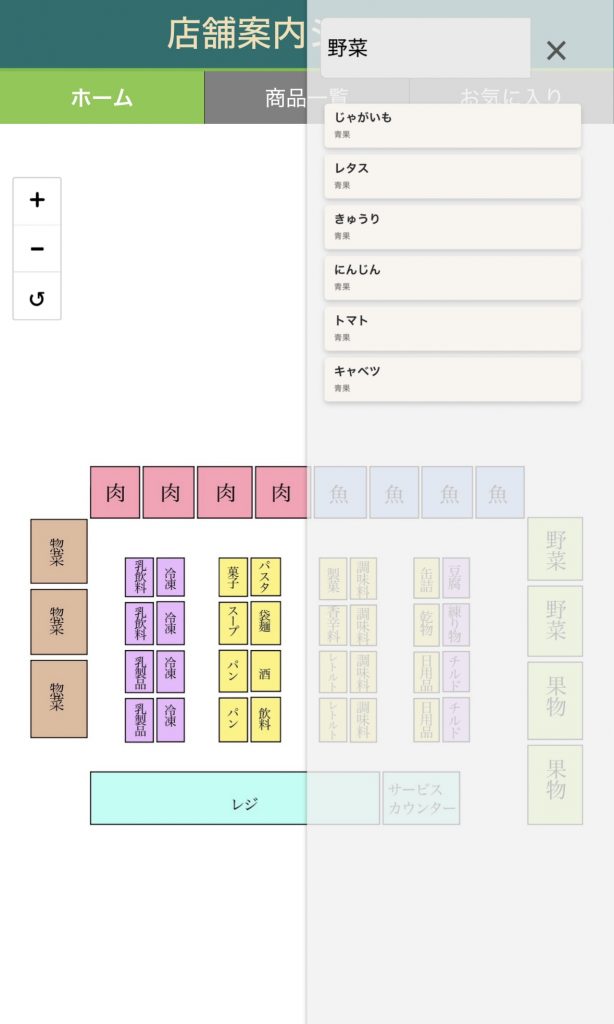Zoom out of the store map
Screen dimensions: 614x1024
(37, 248)
